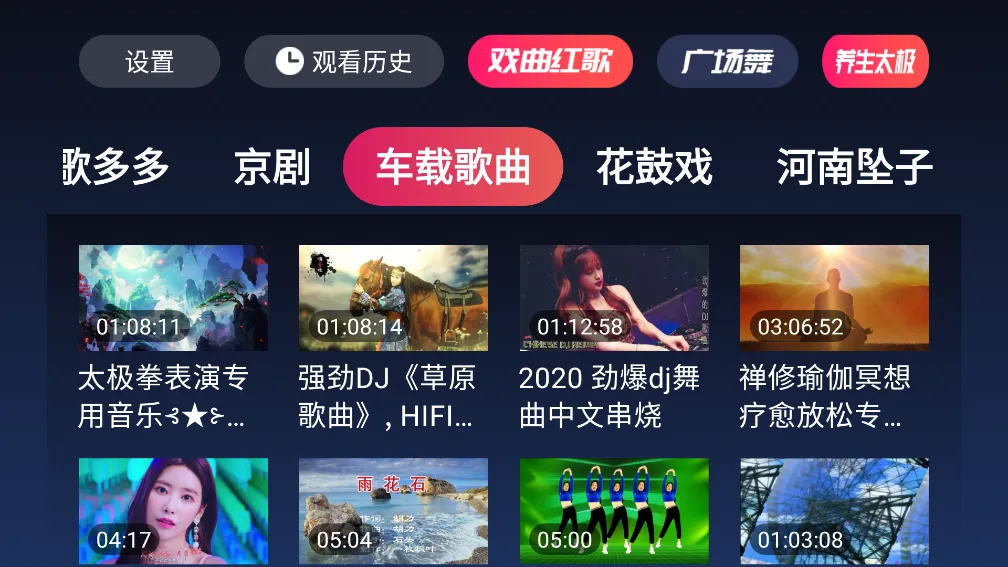Play 2020 劲爆dj舞曲中文串烧 video
This screenshot has height=567, width=1008.
(x=614, y=298)
